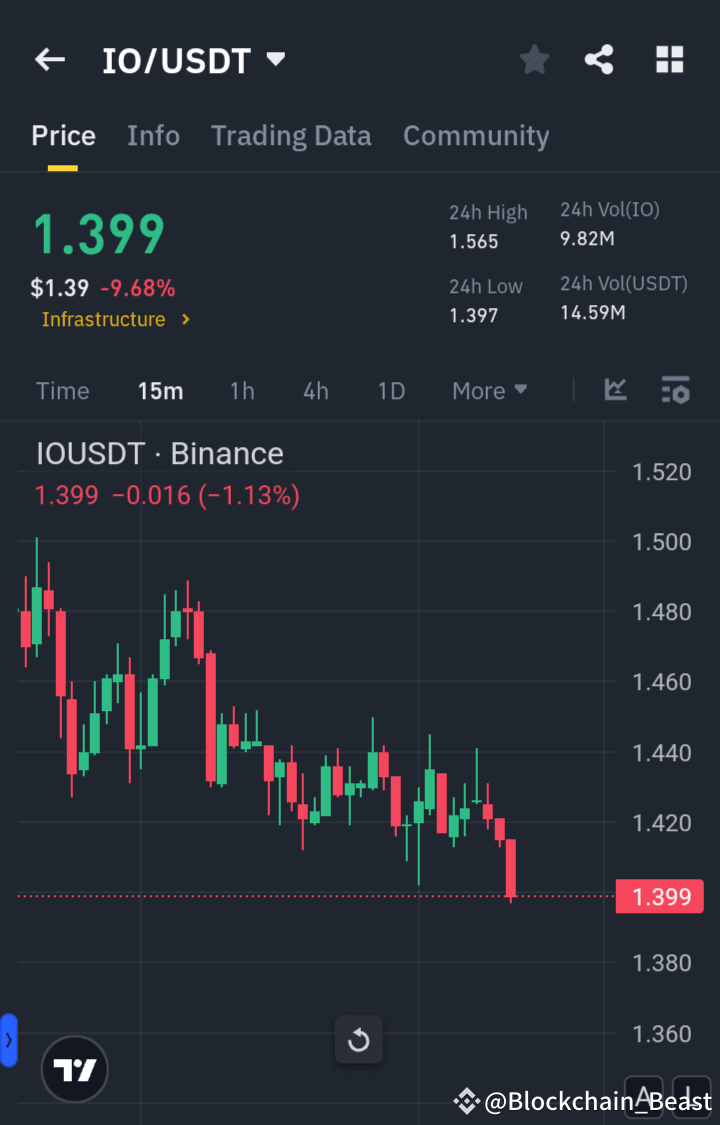The height and width of the screenshot is (1125, 720).
Task: Click the TradingView logo on the chart
Action: click(74, 1068)
